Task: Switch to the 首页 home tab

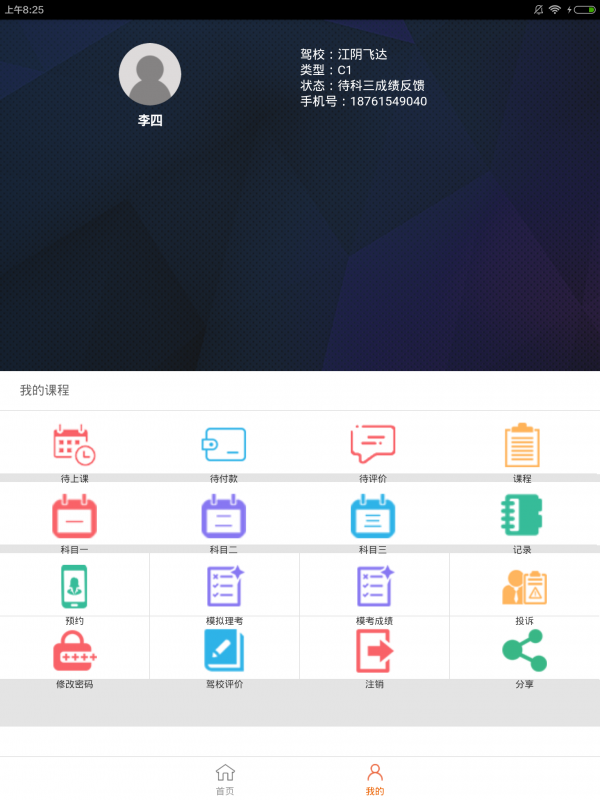Action: 225,779
